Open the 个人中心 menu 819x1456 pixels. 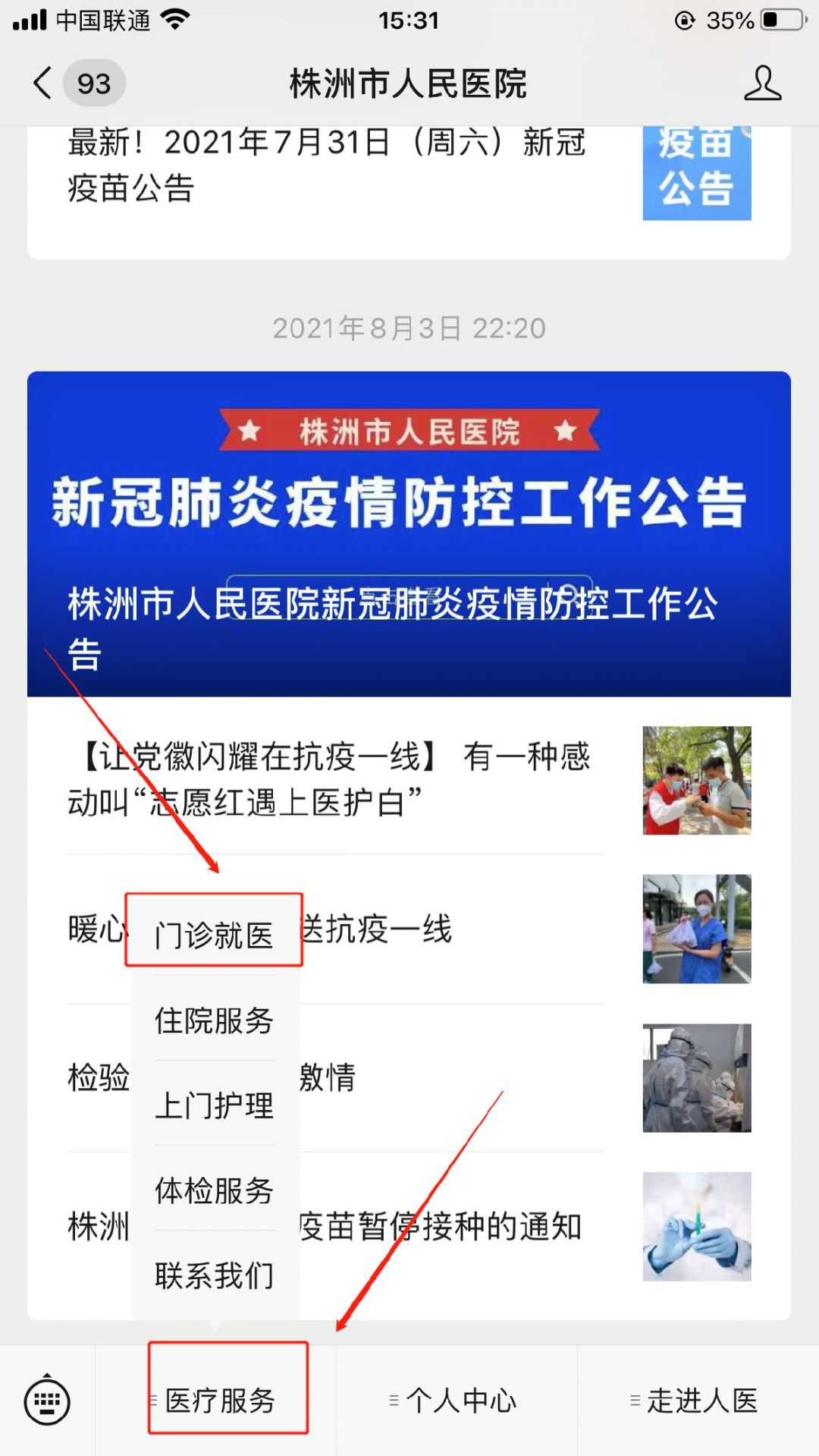click(x=457, y=1401)
